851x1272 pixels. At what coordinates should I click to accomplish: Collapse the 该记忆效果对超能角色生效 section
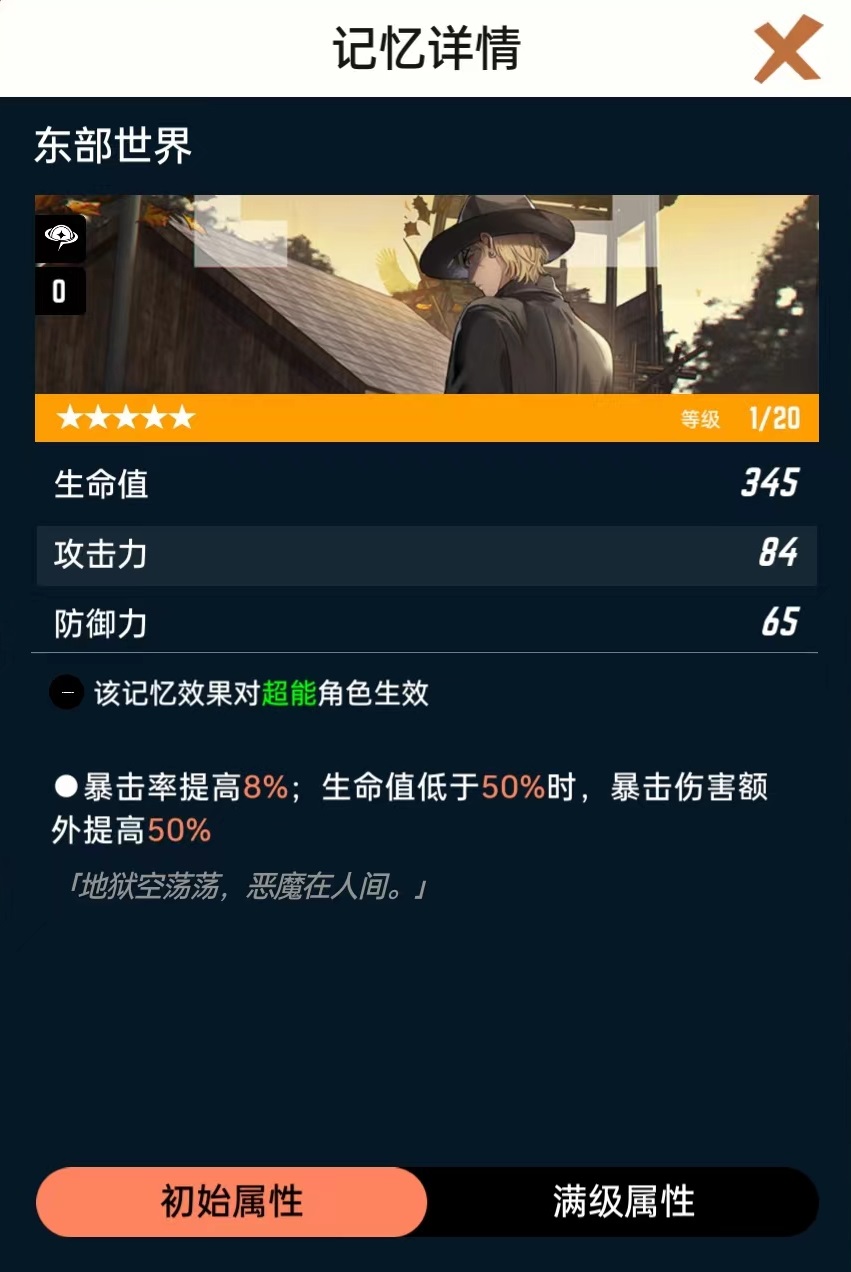point(67,692)
